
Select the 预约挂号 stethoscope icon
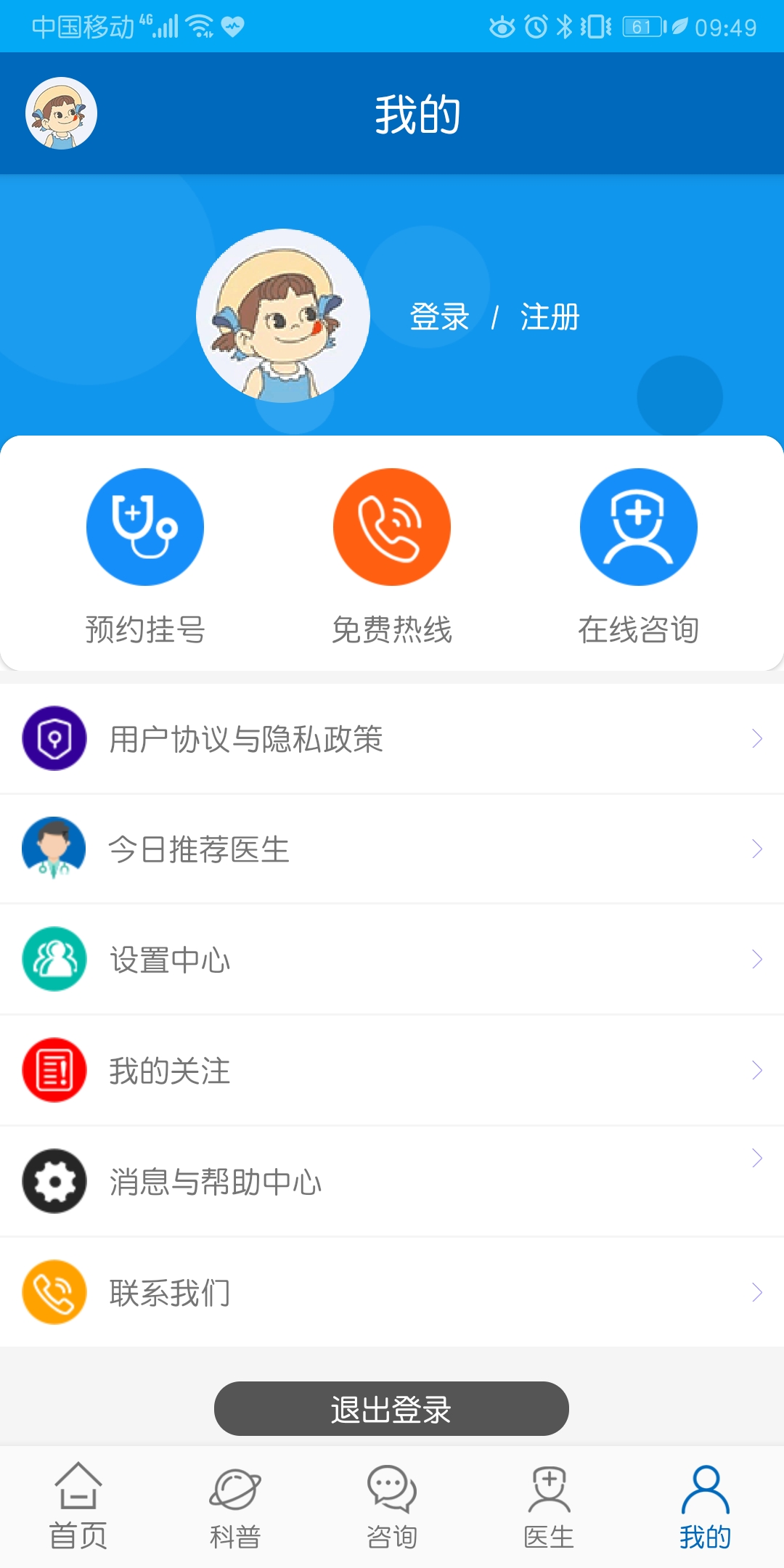[144, 527]
